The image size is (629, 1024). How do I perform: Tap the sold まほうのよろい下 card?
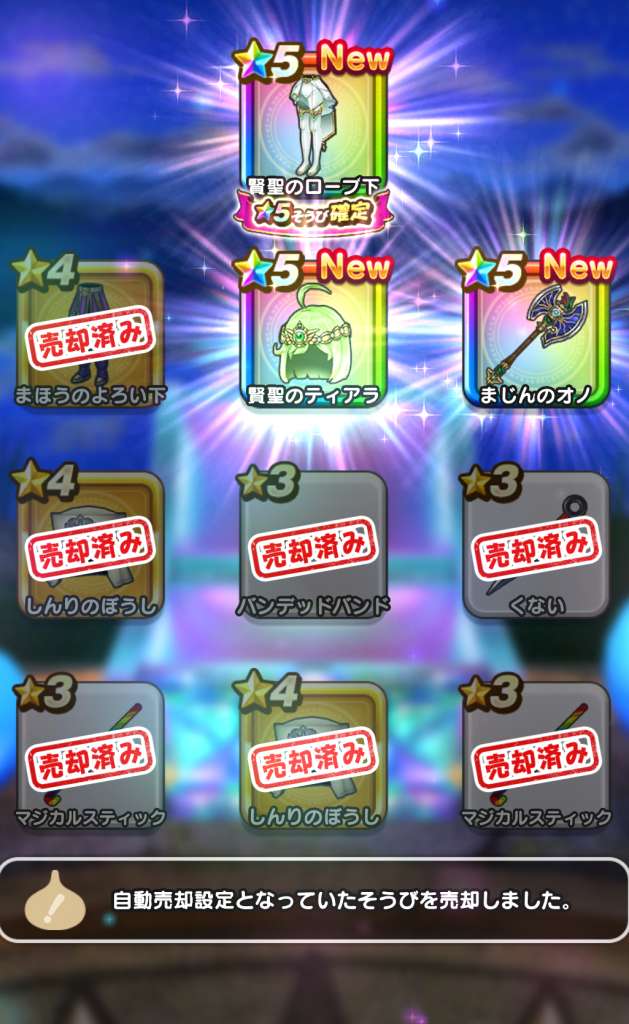(90, 335)
